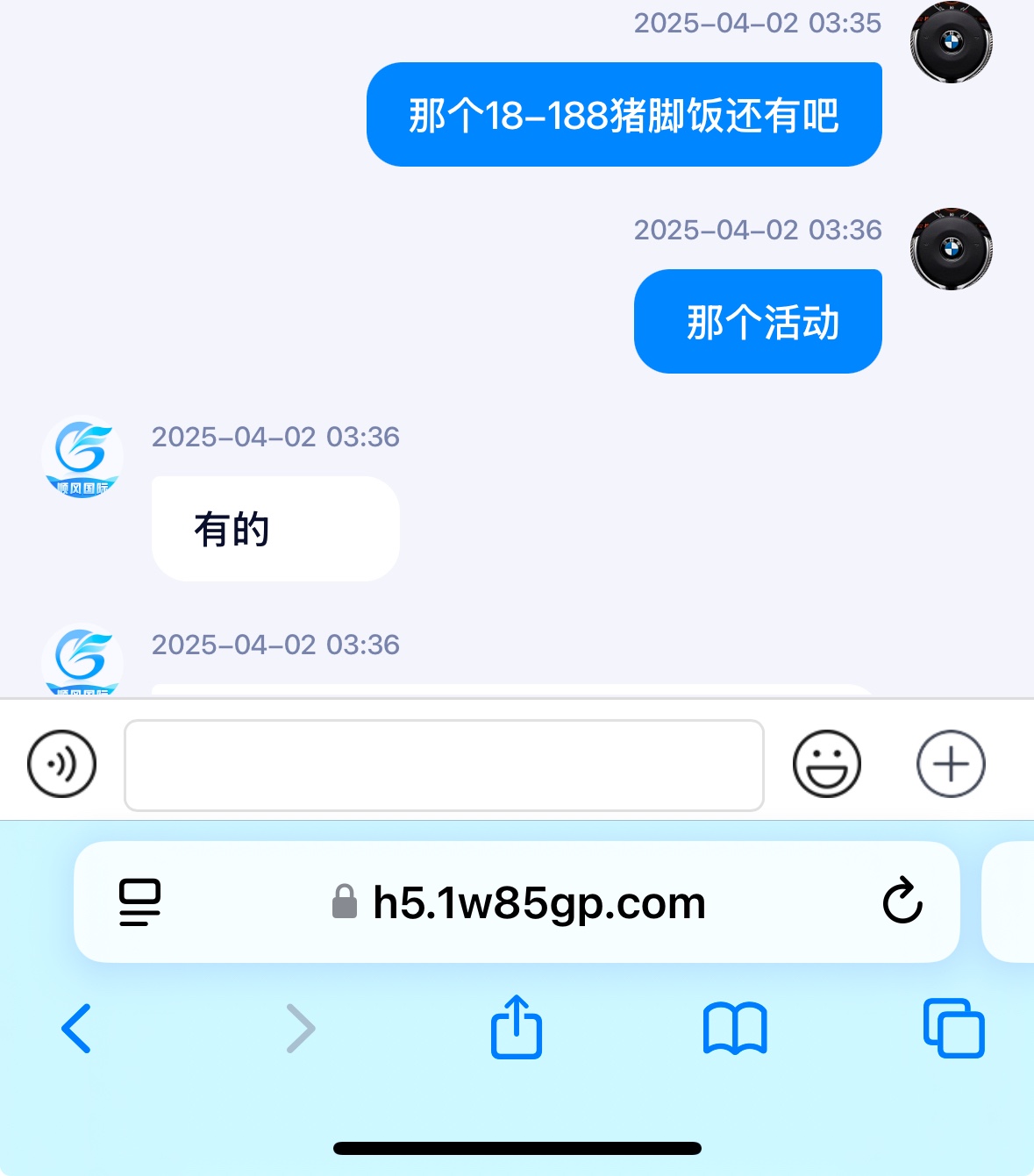Reload the current web page
This screenshot has width=1034, height=1176.
pyautogui.click(x=902, y=901)
